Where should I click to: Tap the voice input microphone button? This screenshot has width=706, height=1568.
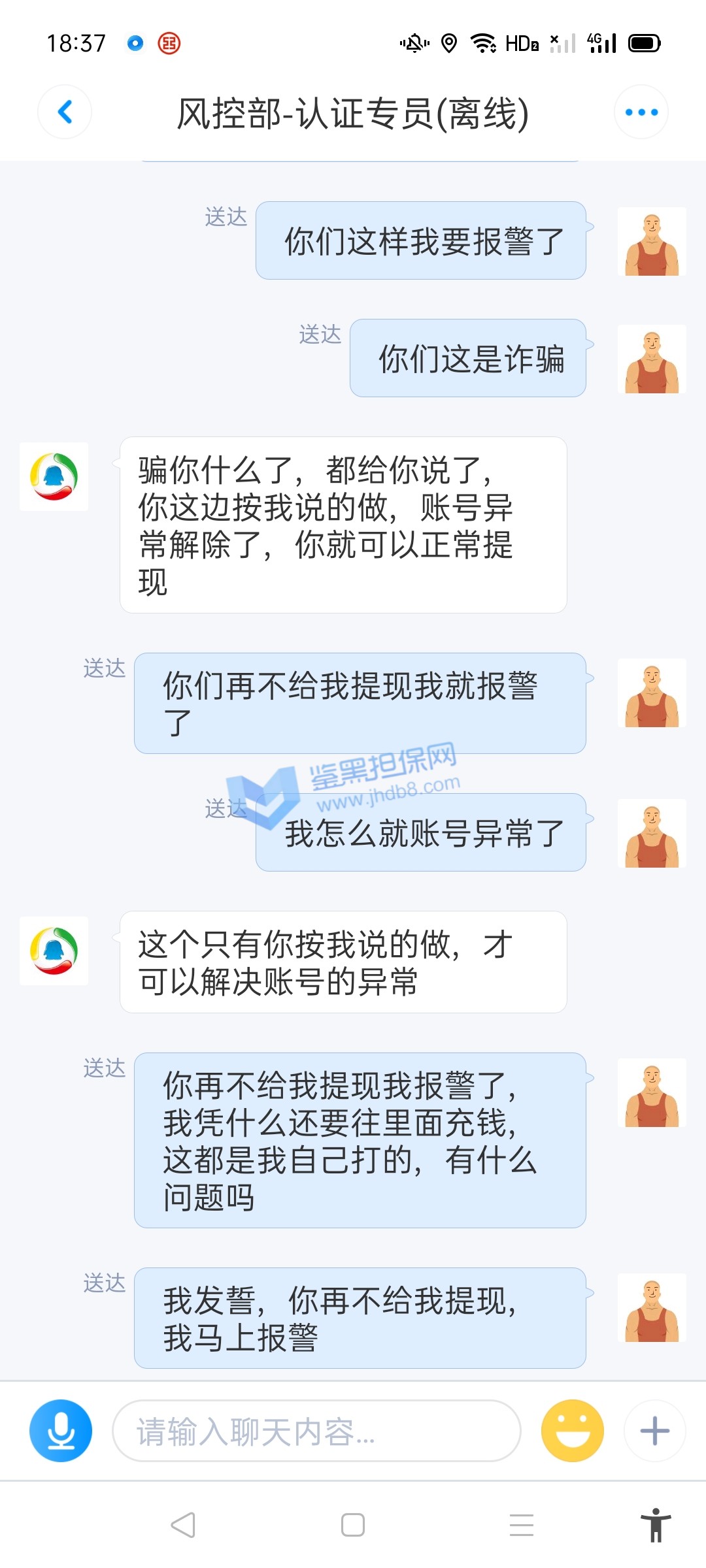[61, 1430]
